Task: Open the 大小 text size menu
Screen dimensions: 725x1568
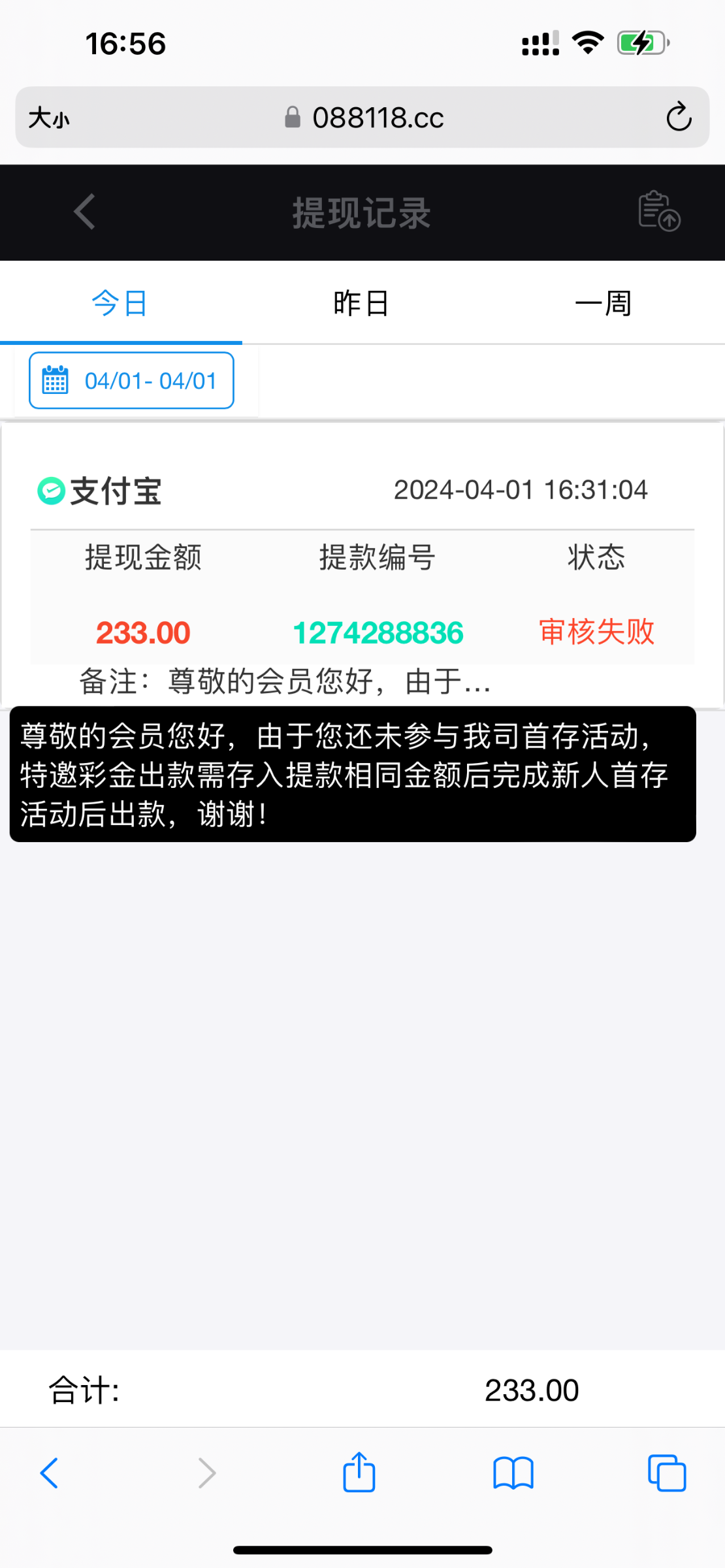Action: pos(49,118)
